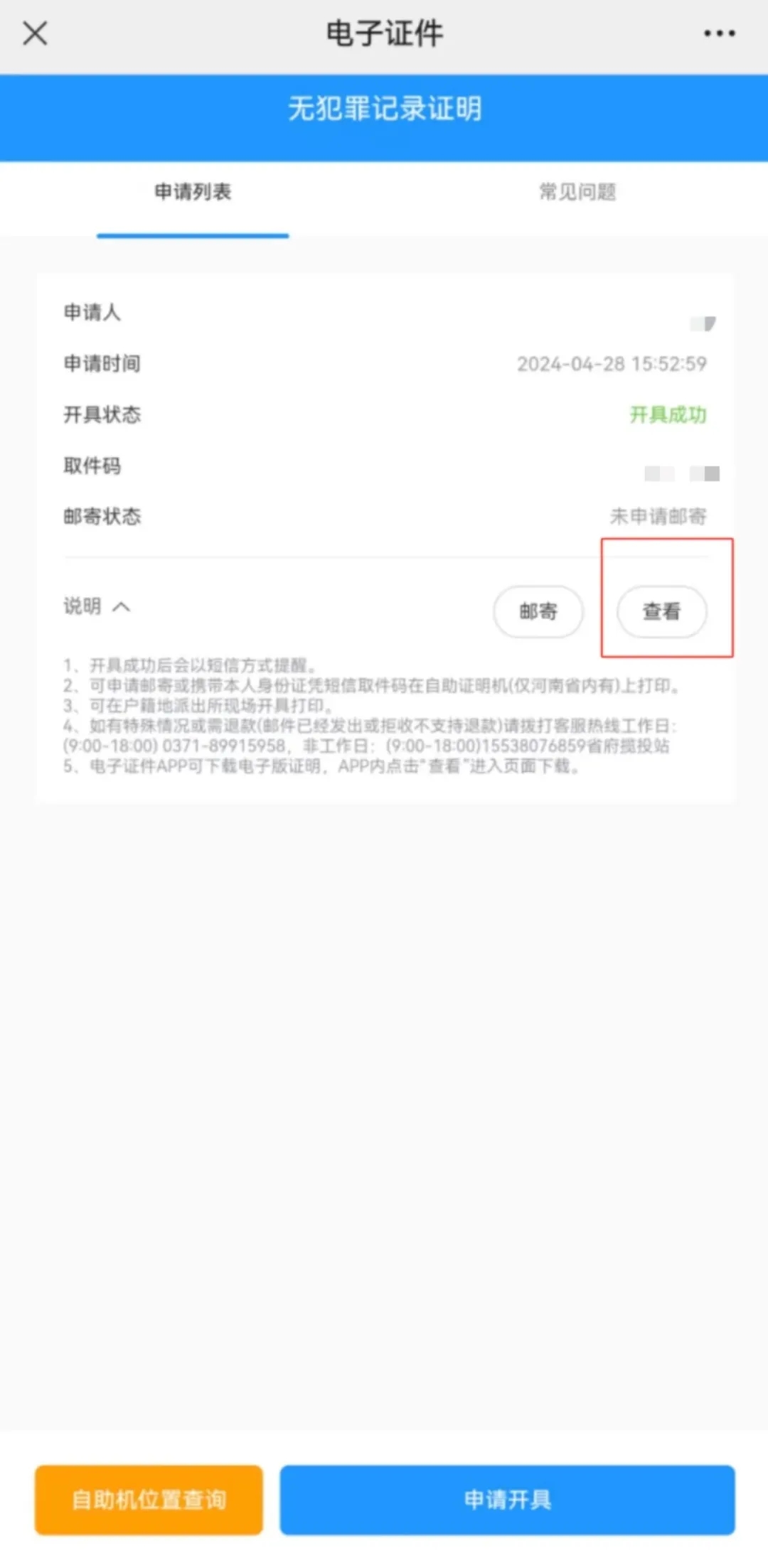Tap the 申请开具 button
The height and width of the screenshot is (1568, 768).
(x=507, y=1500)
